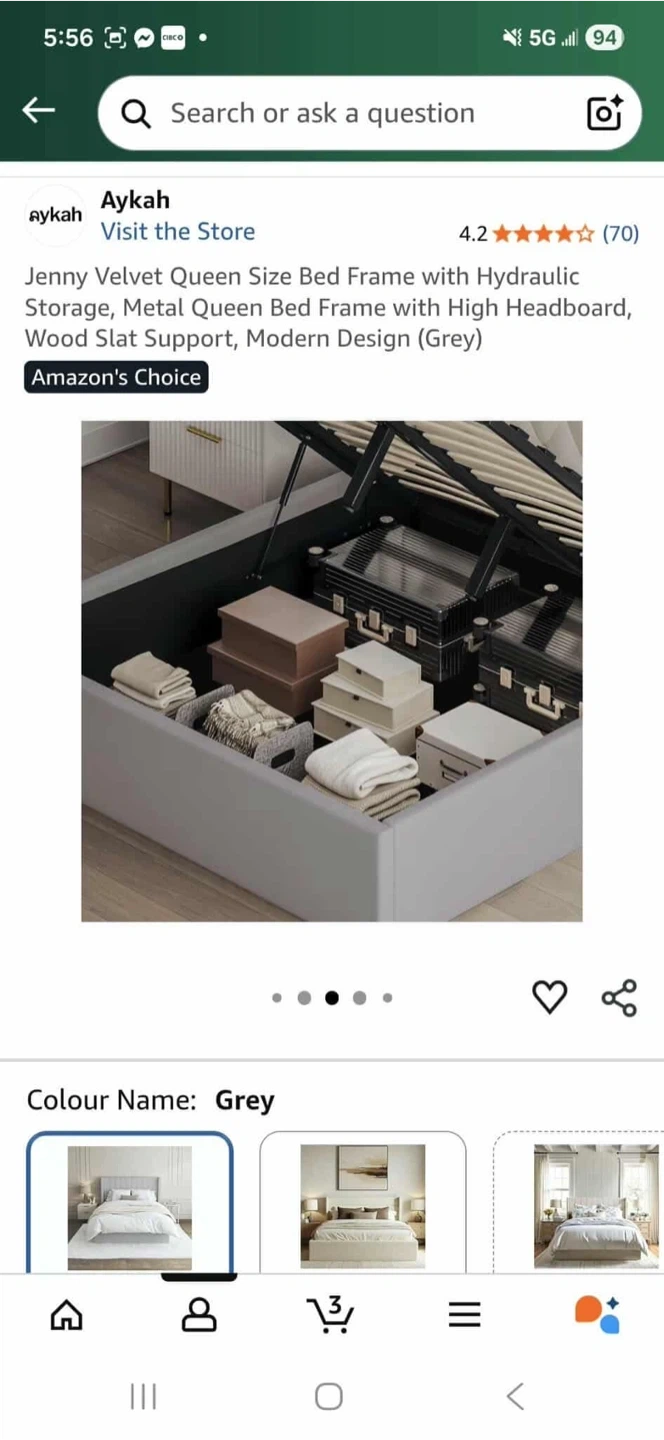Add the bed frame to wish list heart

[549, 997]
